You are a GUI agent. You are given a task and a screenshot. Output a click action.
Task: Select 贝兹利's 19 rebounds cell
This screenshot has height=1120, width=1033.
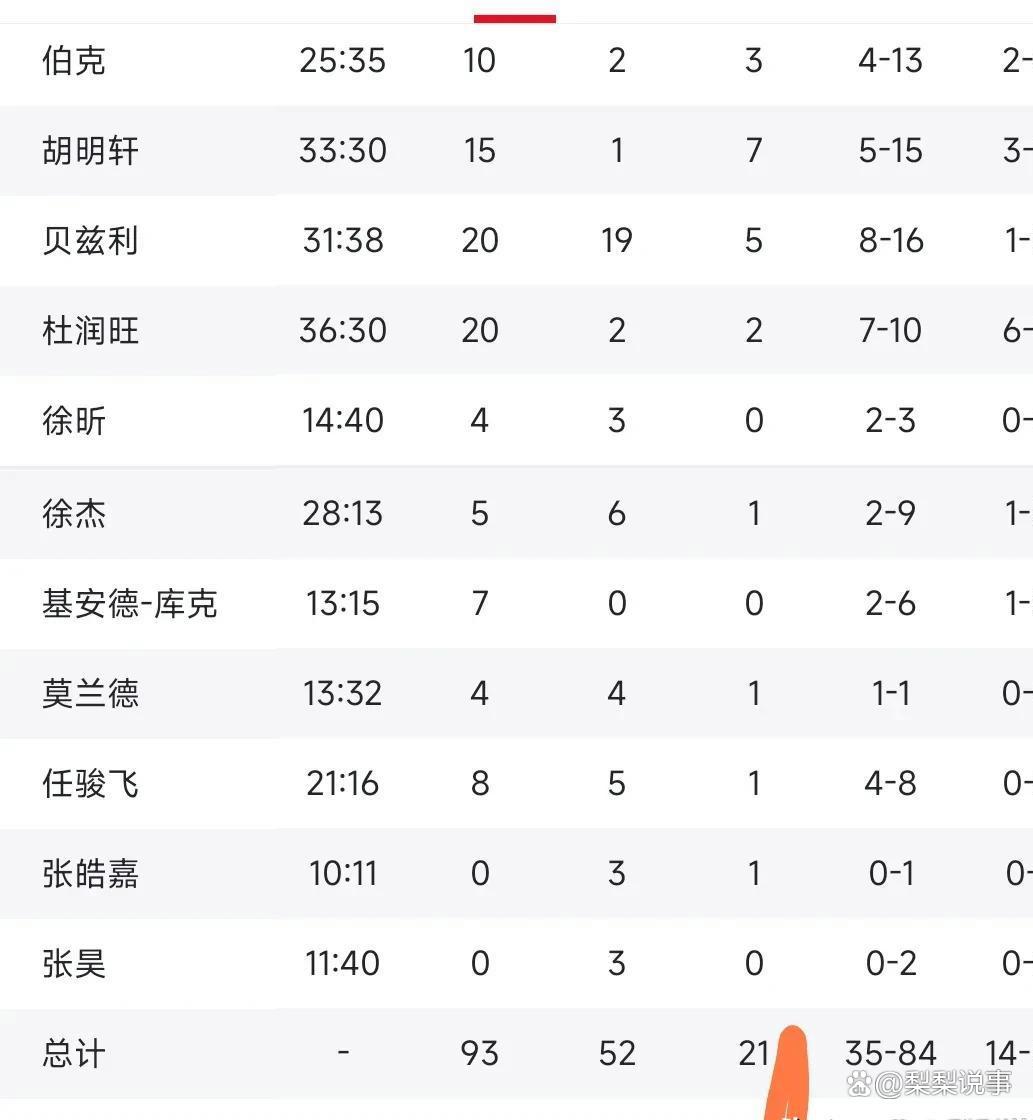click(617, 241)
